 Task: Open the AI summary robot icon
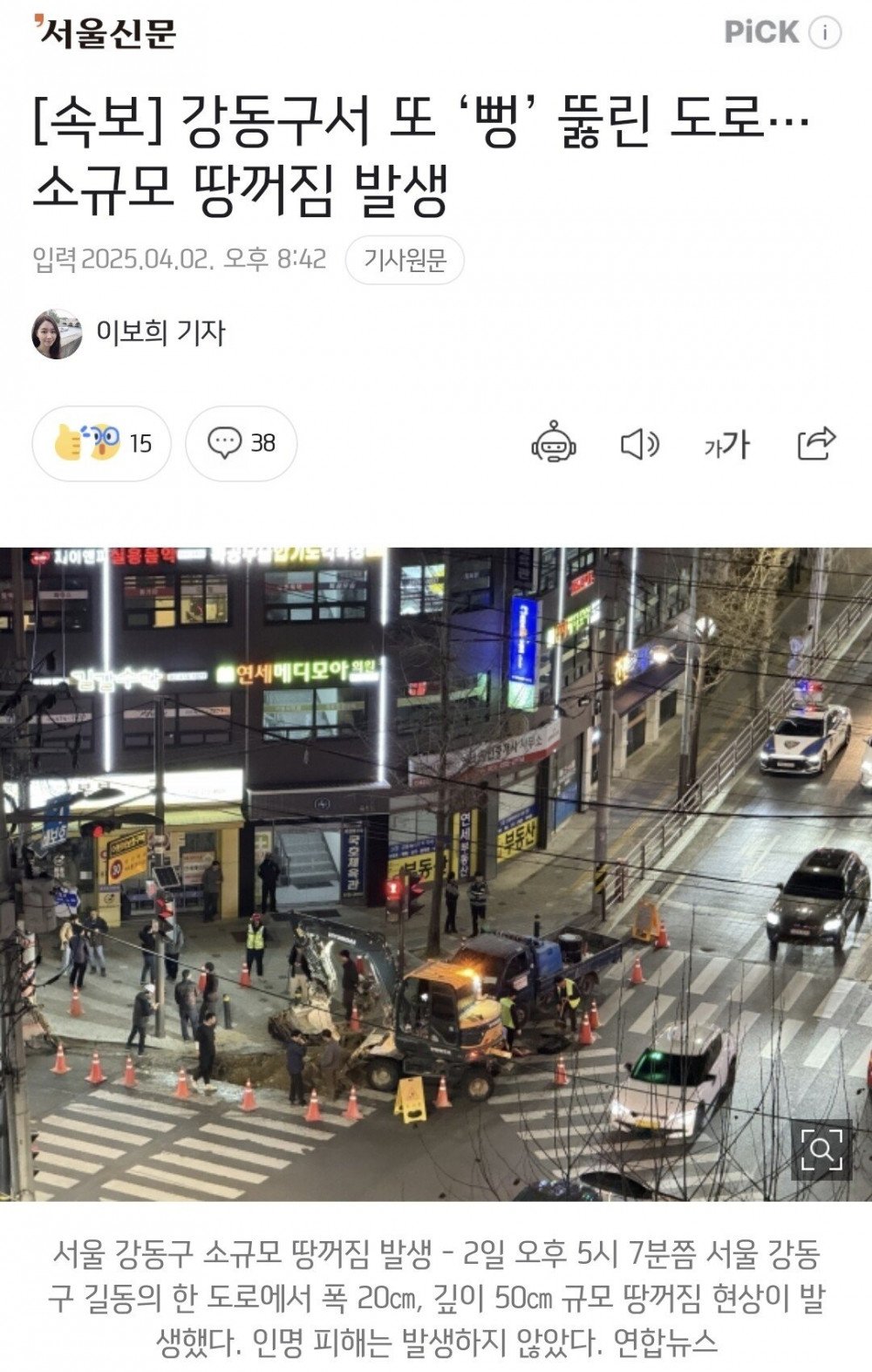[554, 444]
